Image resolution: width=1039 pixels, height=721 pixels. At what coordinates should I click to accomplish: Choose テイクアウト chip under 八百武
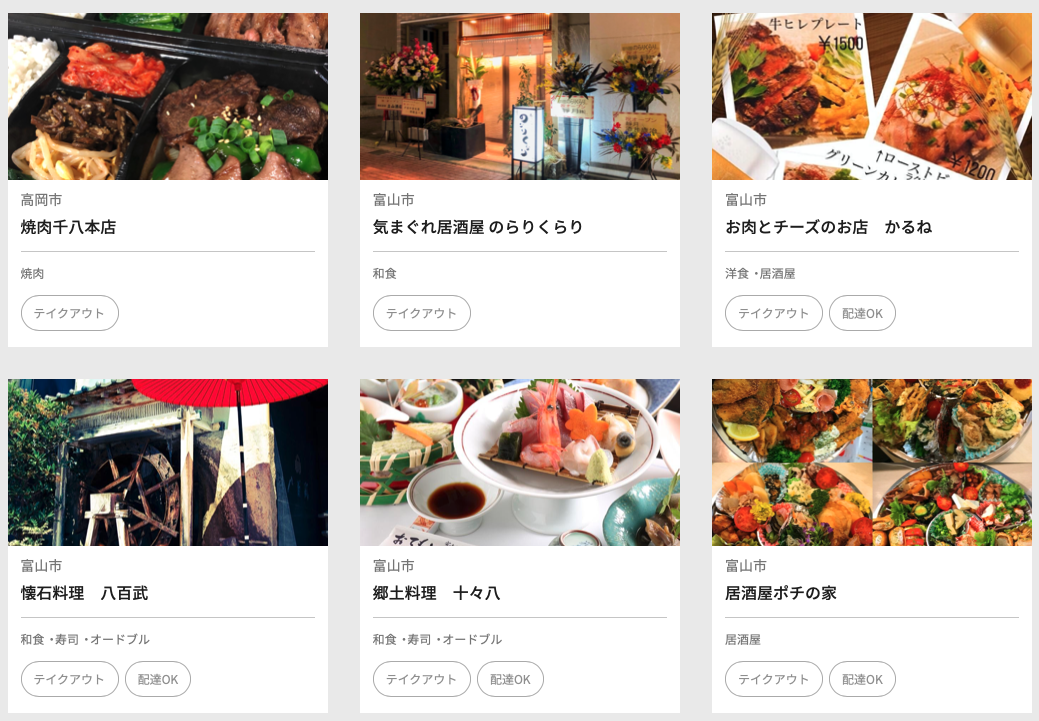point(70,679)
